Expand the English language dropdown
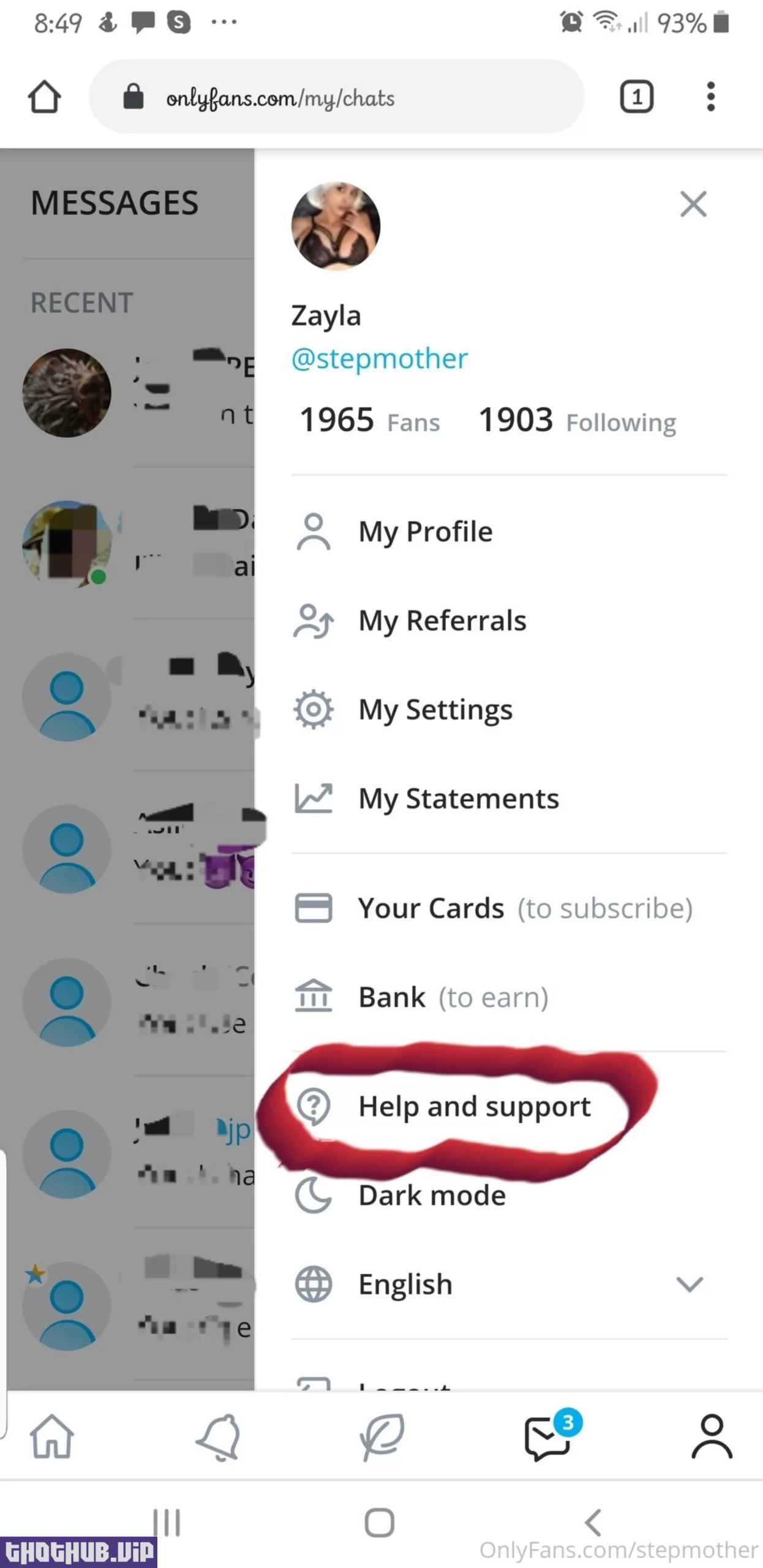This screenshot has height=1568, width=763. point(690,1284)
